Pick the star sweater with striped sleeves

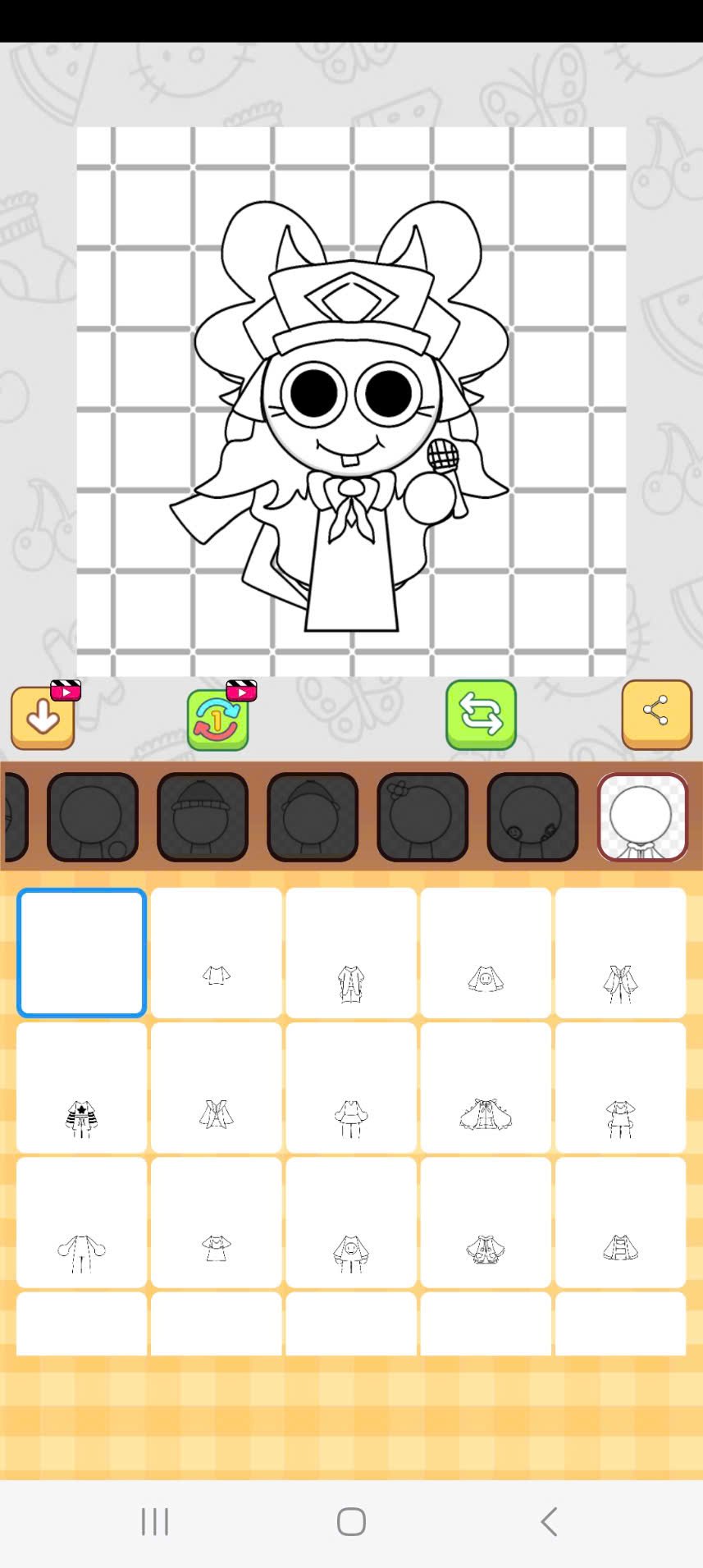tap(80, 1112)
